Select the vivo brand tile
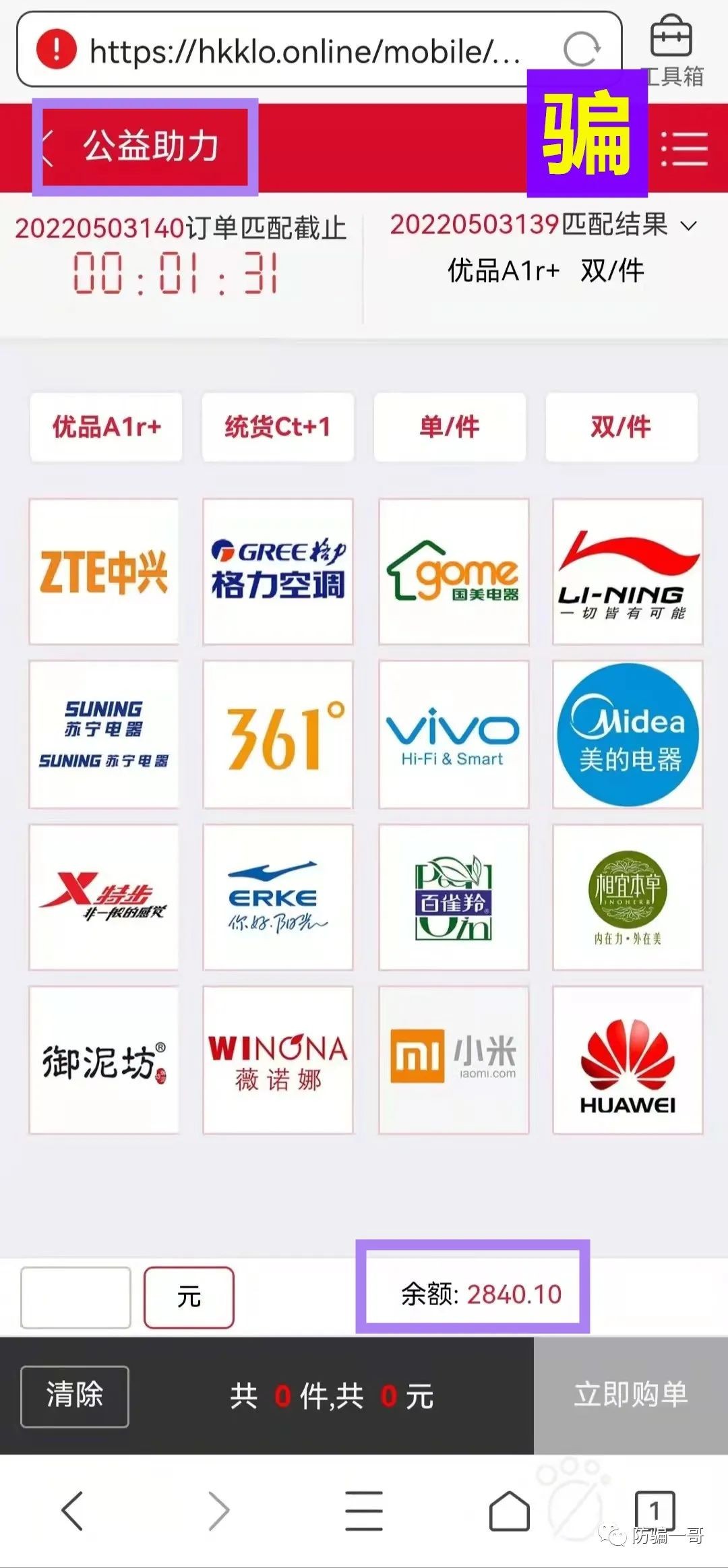 pyautogui.click(x=453, y=734)
